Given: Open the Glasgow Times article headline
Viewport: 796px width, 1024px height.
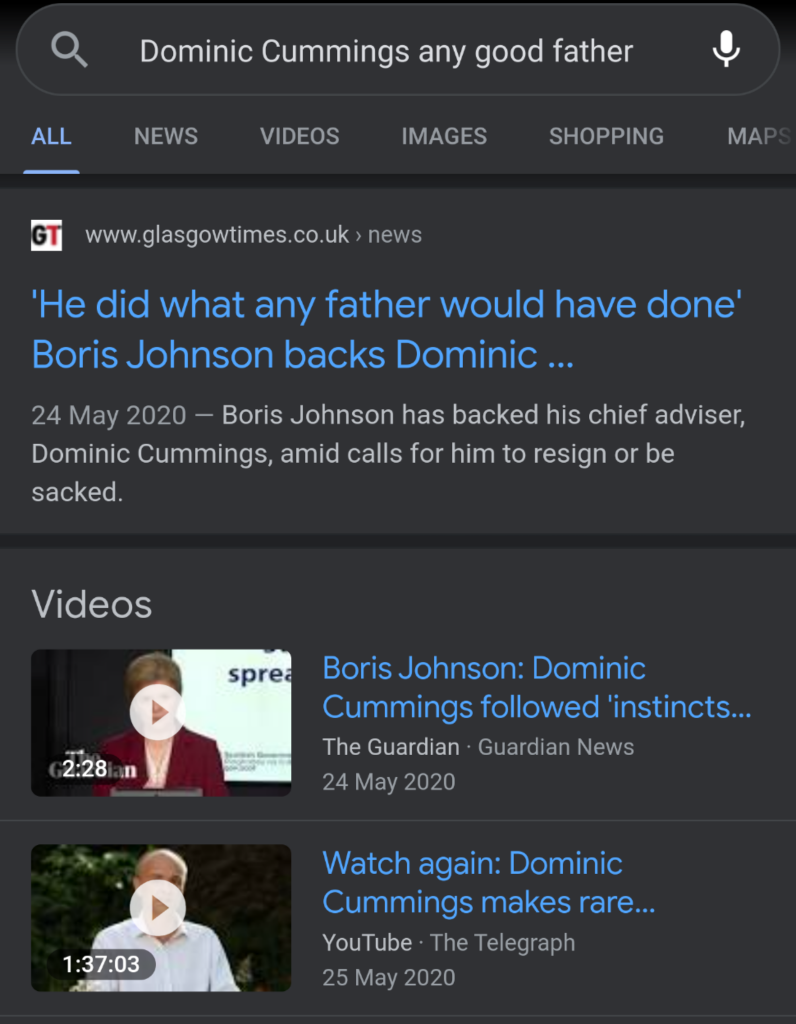Looking at the screenshot, I should click(x=387, y=329).
